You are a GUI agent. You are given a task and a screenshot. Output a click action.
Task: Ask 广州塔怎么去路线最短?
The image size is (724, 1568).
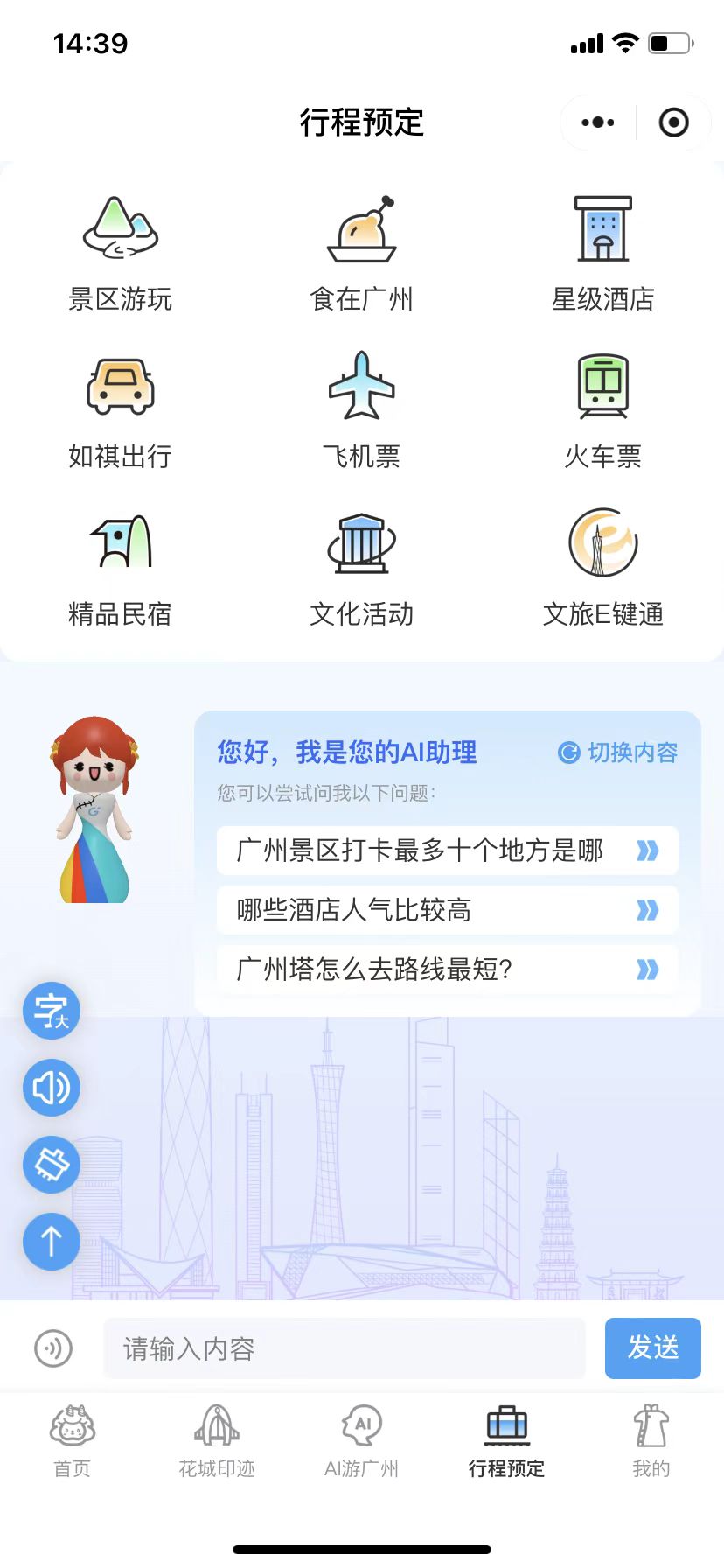click(x=447, y=969)
